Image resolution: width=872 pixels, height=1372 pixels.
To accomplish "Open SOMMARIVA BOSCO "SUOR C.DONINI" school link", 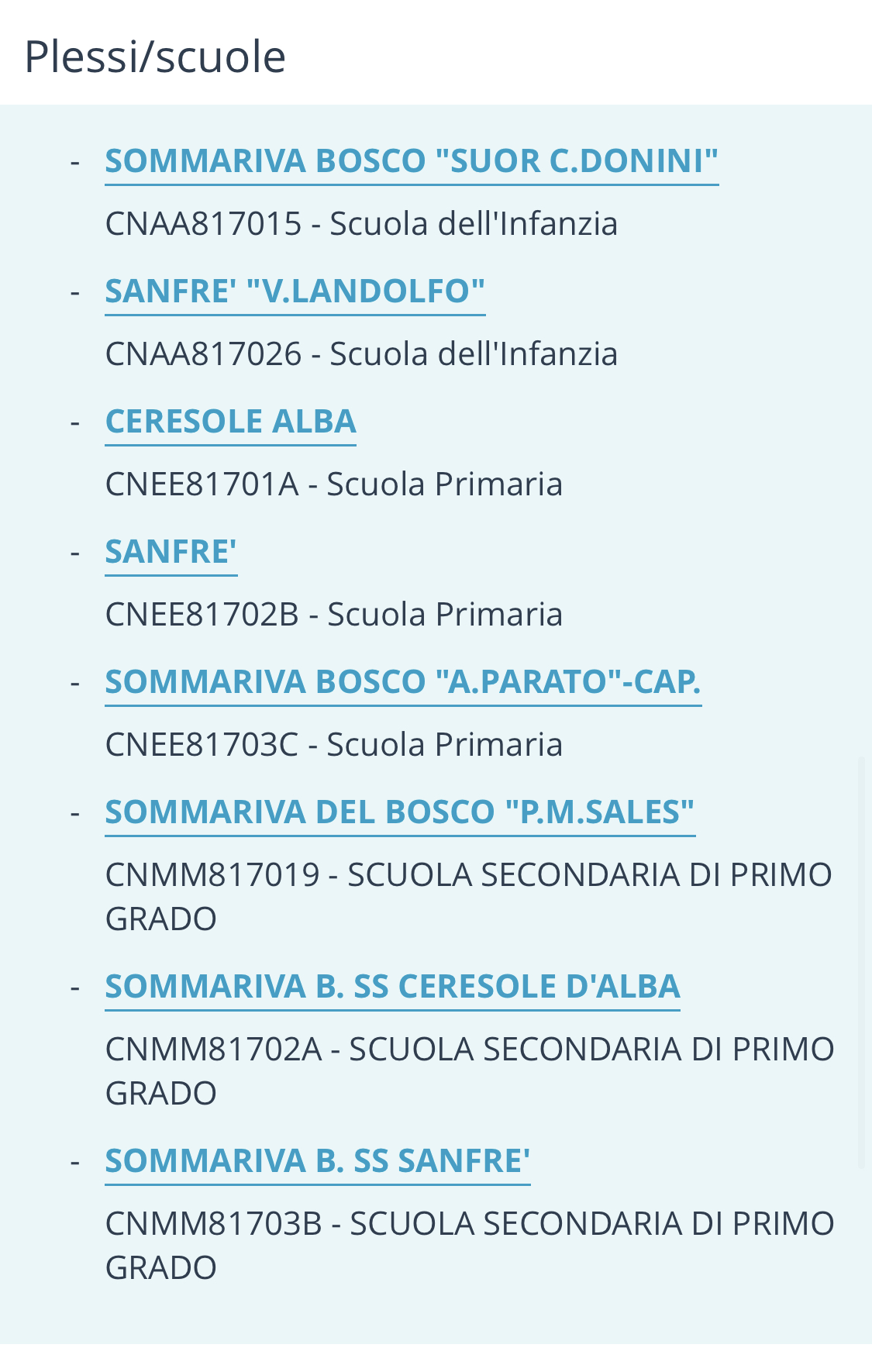I will pyautogui.click(x=412, y=161).
